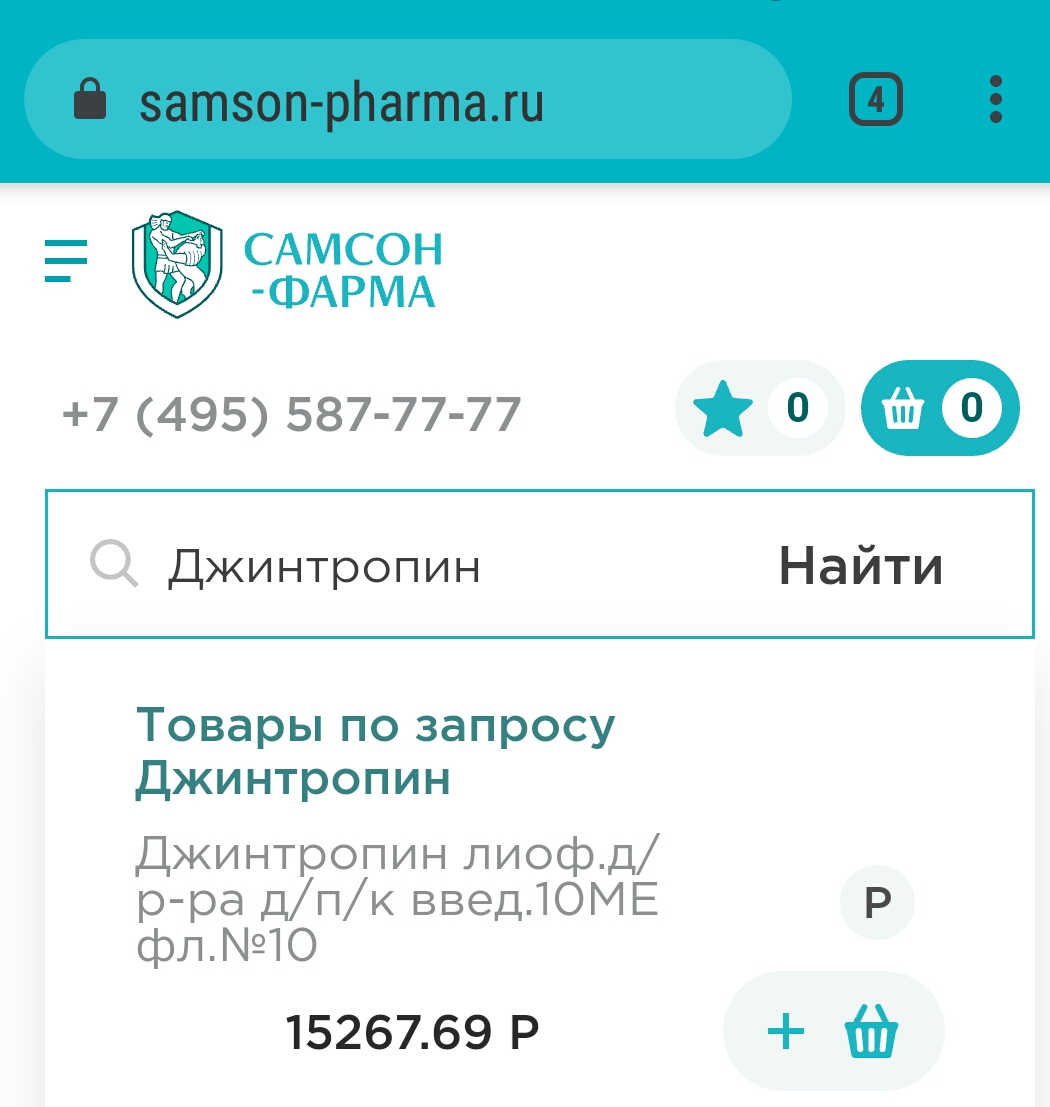Focus the Джинтропин search field
Screen dimensions: 1050x1107
click(x=440, y=567)
